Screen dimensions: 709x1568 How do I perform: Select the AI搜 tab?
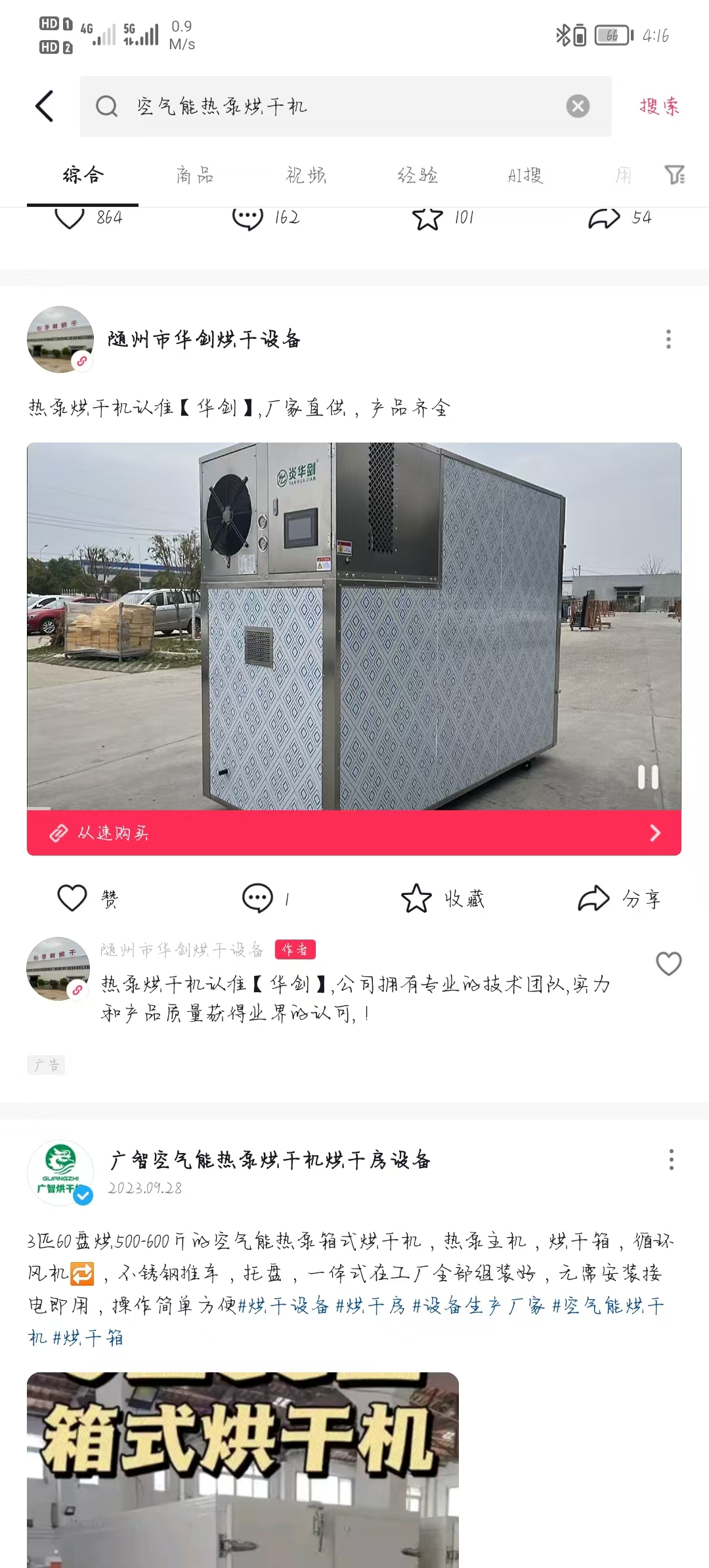525,175
